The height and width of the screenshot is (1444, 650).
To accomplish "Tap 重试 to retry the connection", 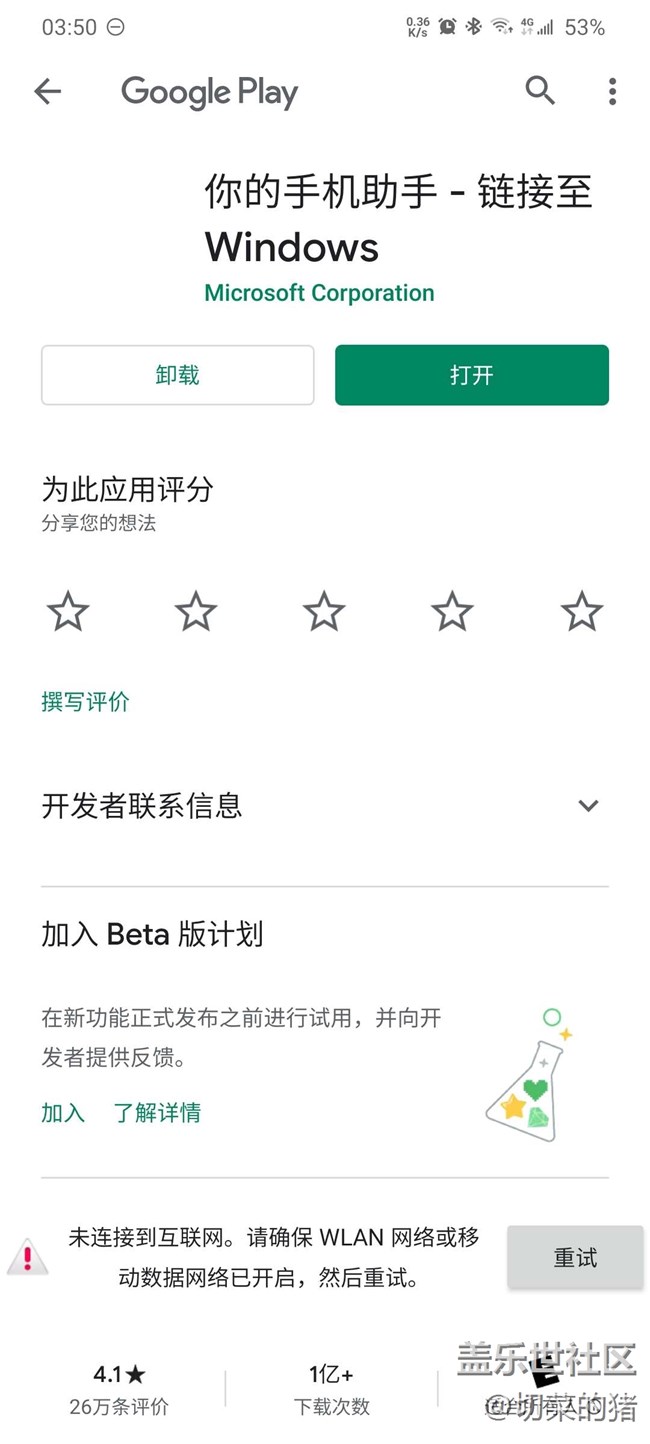I will [x=575, y=1257].
